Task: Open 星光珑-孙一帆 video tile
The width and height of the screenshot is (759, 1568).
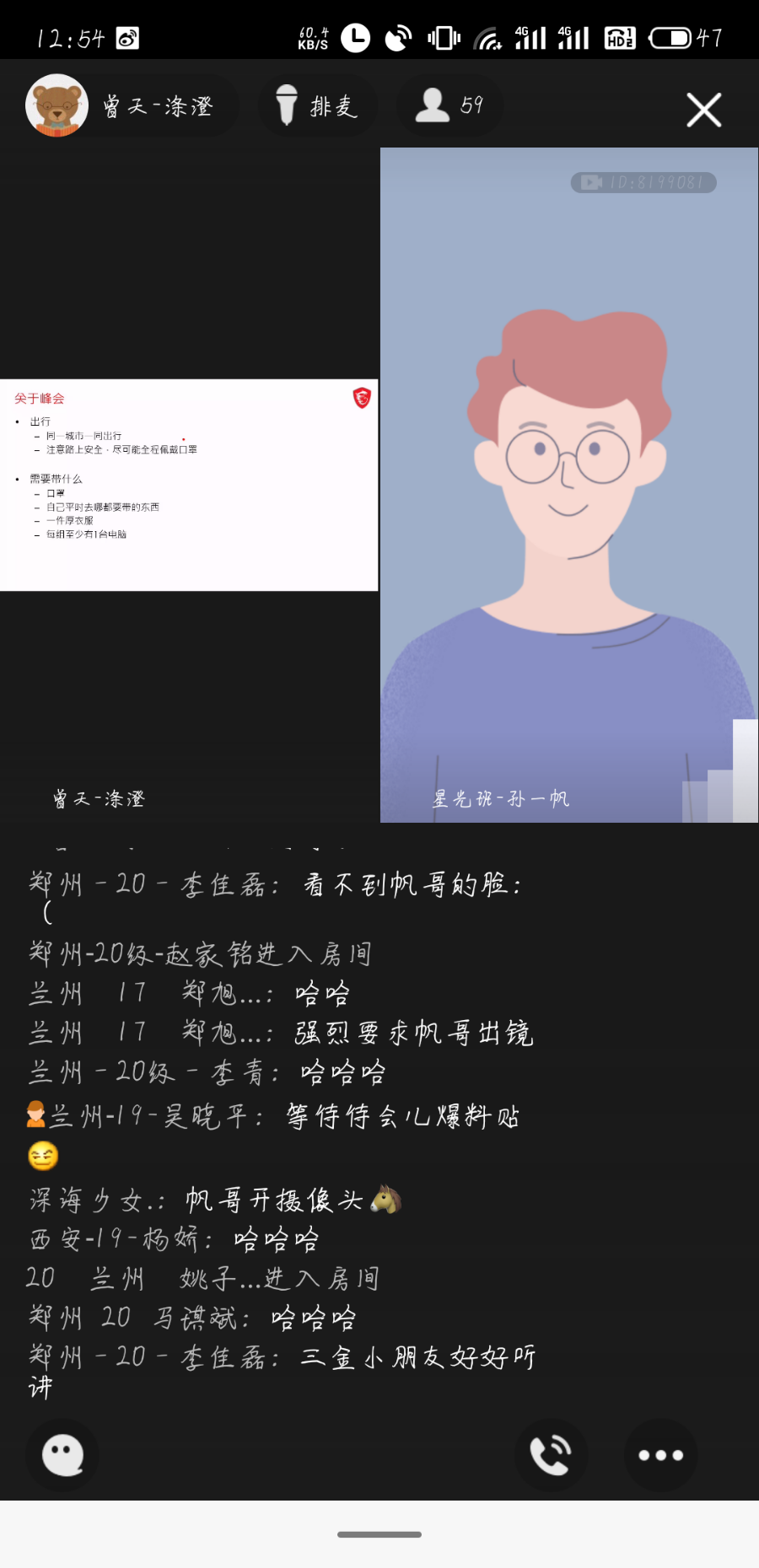Action: pos(569,485)
